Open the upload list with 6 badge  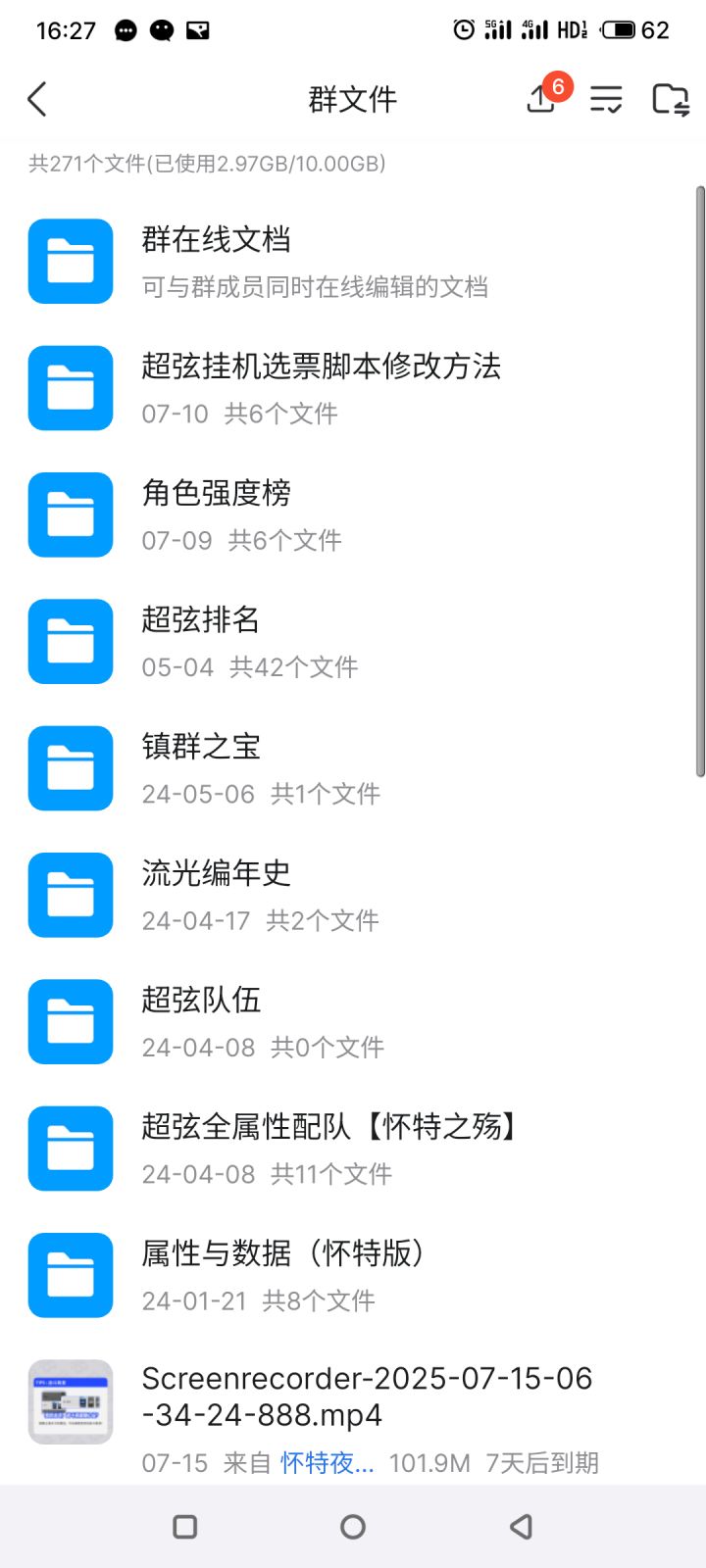point(542,98)
